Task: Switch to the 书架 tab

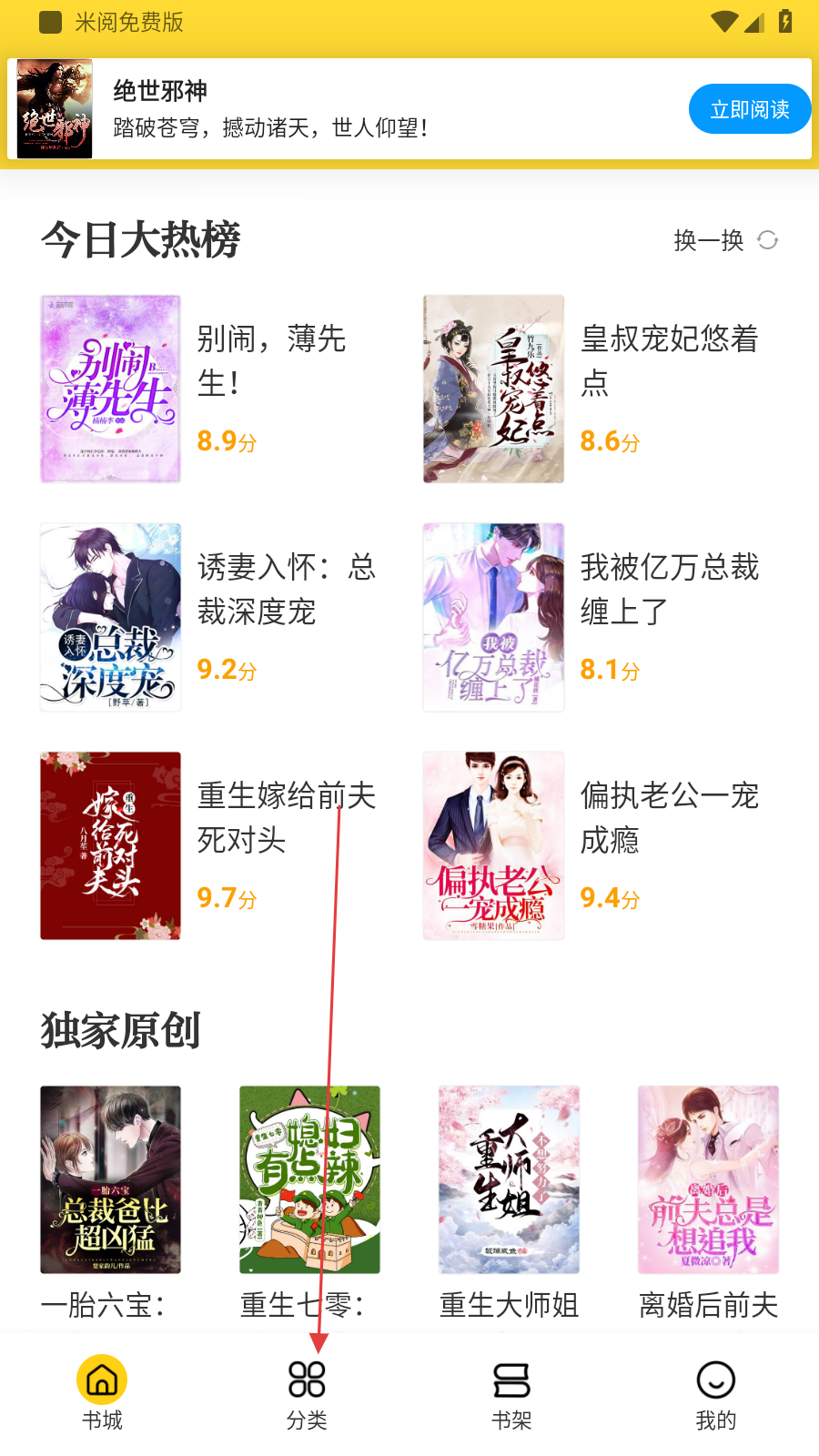Action: 511,1392
